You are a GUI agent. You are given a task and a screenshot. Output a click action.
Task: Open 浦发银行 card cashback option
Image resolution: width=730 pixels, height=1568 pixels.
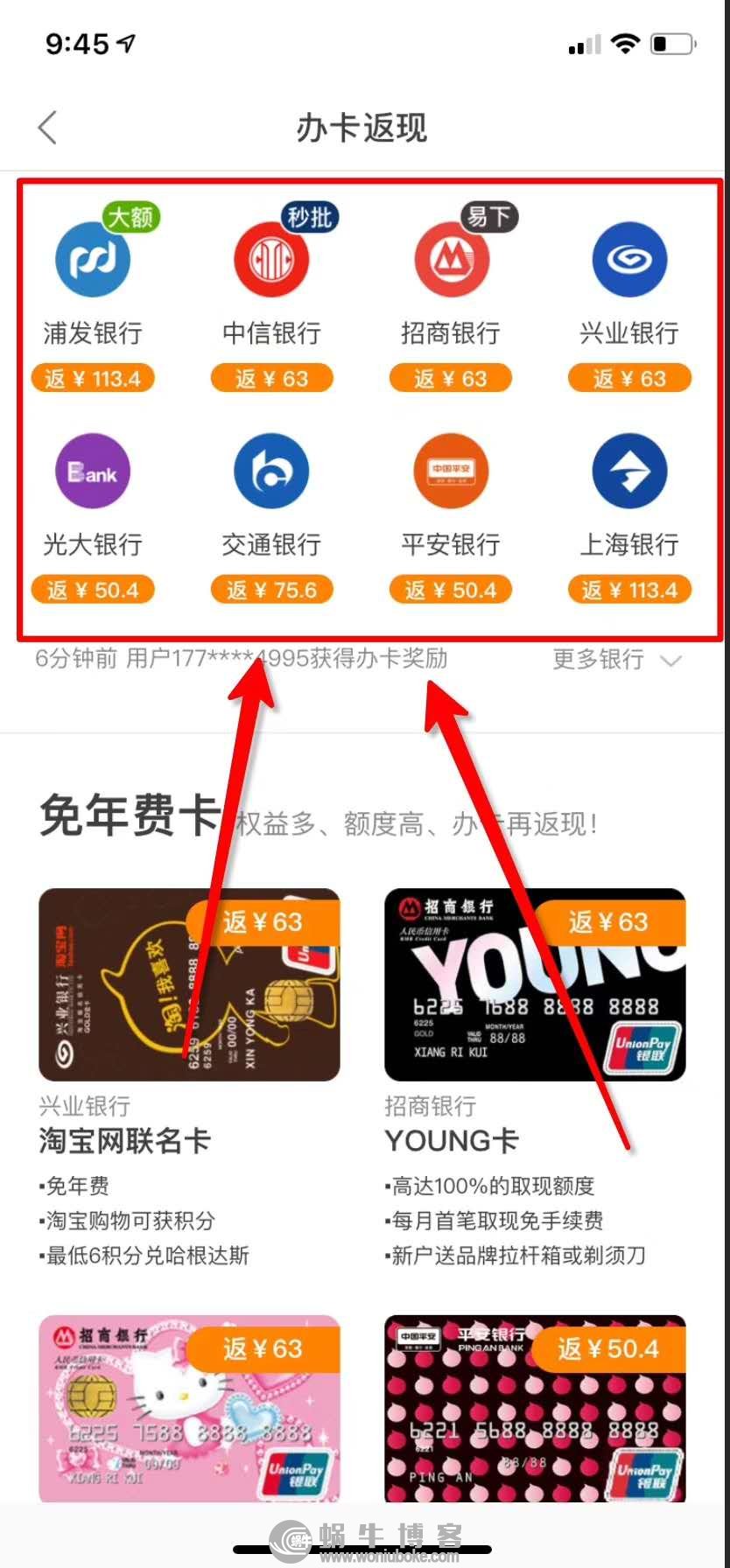point(93,261)
